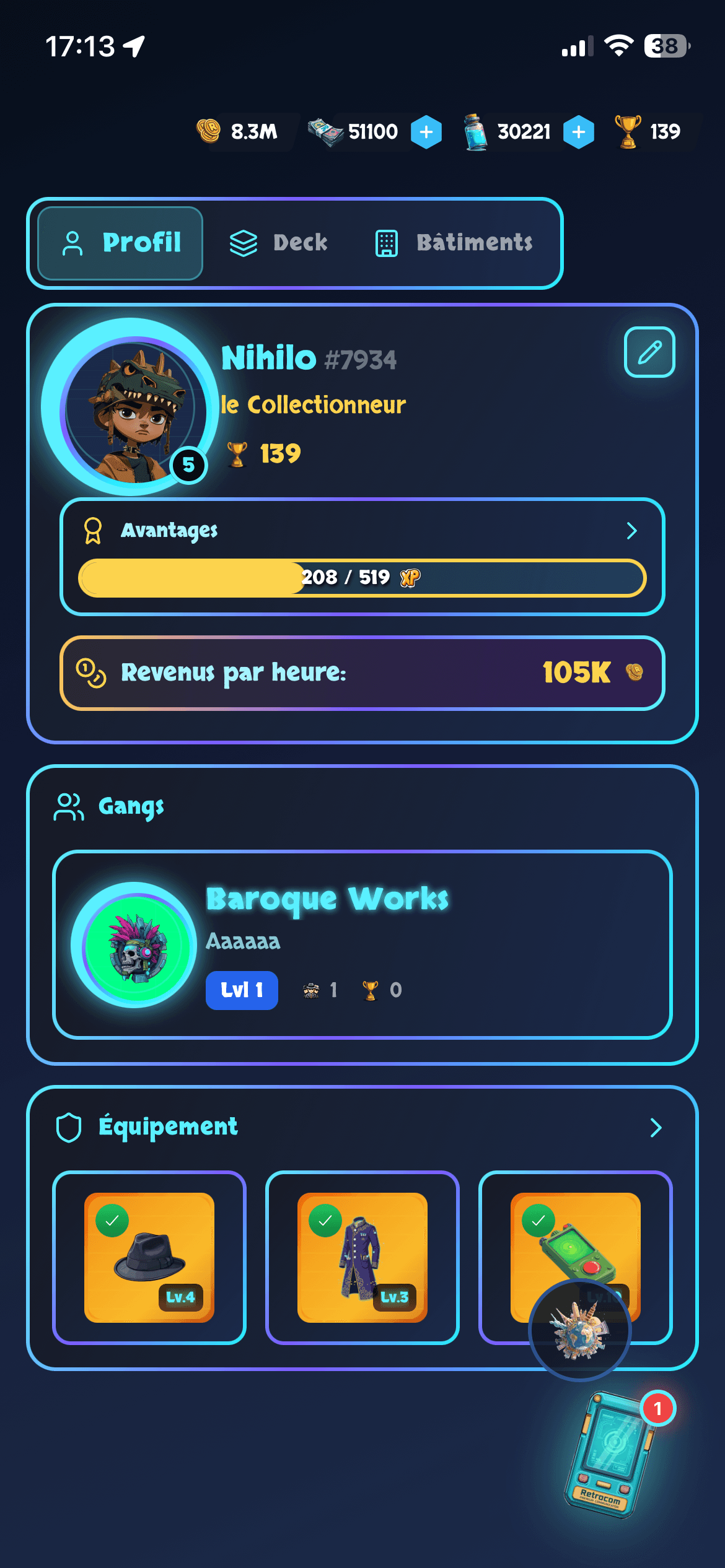Switch to the Bâtiments tab
Image resolution: width=725 pixels, height=1568 pixels.
pyautogui.click(x=454, y=243)
